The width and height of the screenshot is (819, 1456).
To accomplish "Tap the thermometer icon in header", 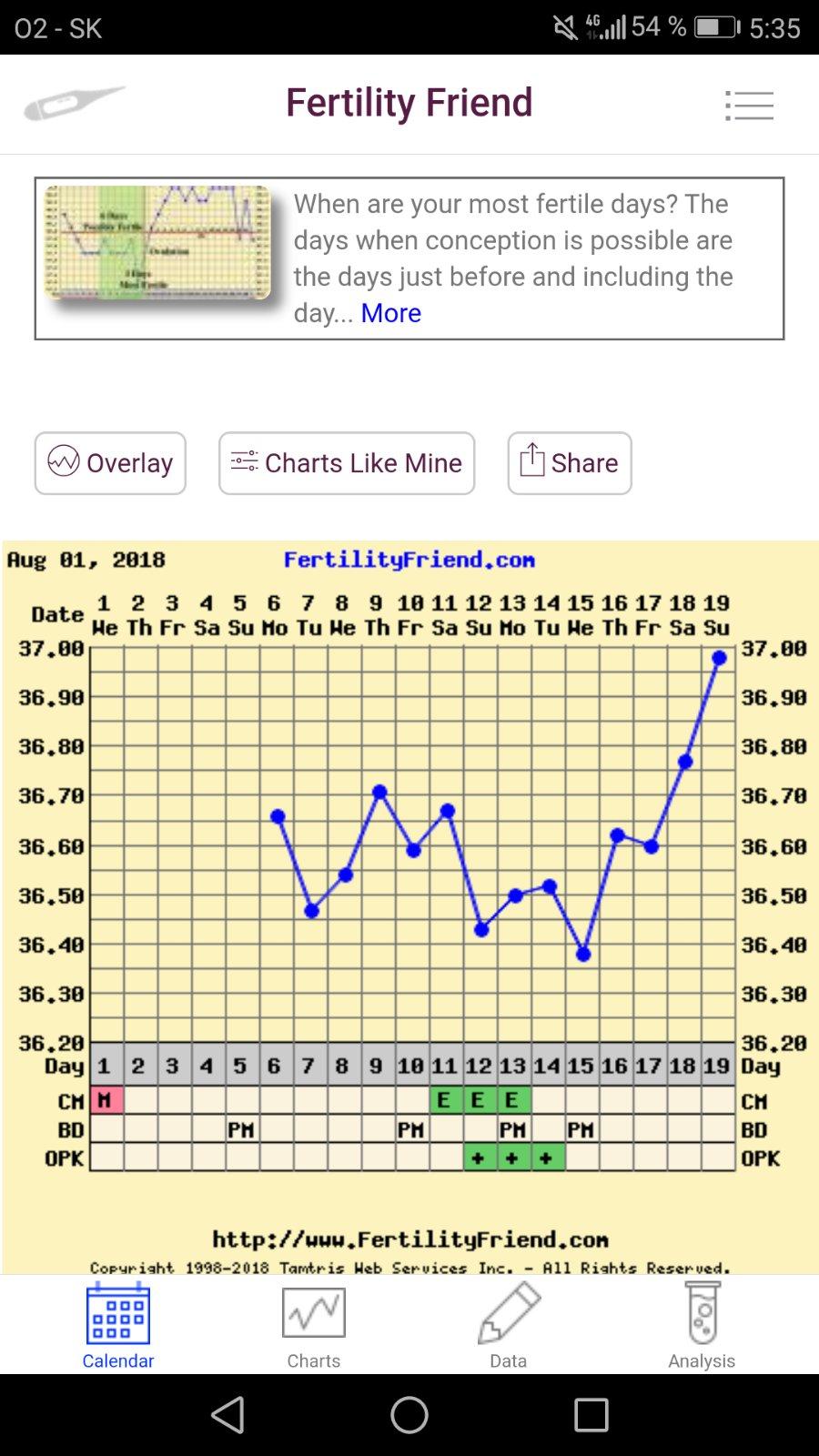I will coord(74,104).
